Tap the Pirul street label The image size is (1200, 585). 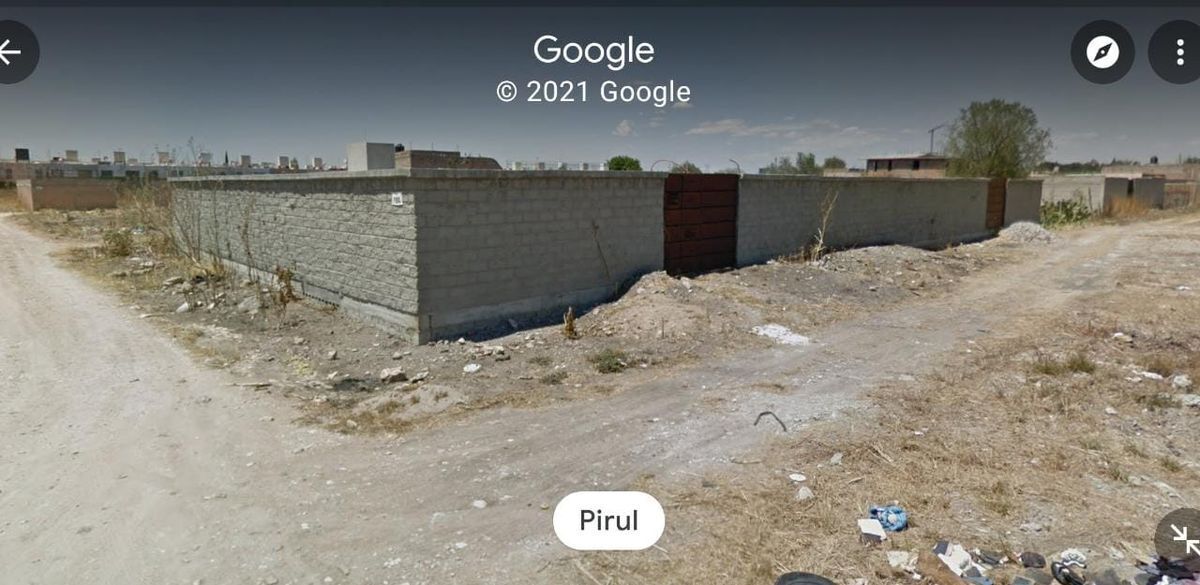click(x=608, y=520)
